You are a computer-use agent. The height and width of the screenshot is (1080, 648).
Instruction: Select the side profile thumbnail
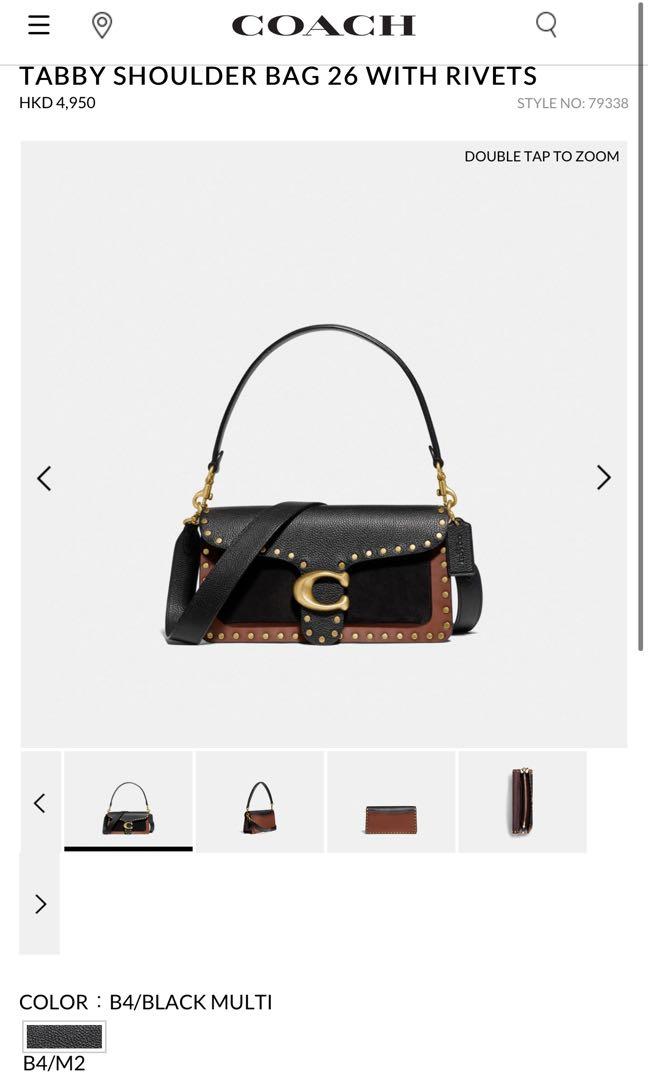(x=522, y=802)
